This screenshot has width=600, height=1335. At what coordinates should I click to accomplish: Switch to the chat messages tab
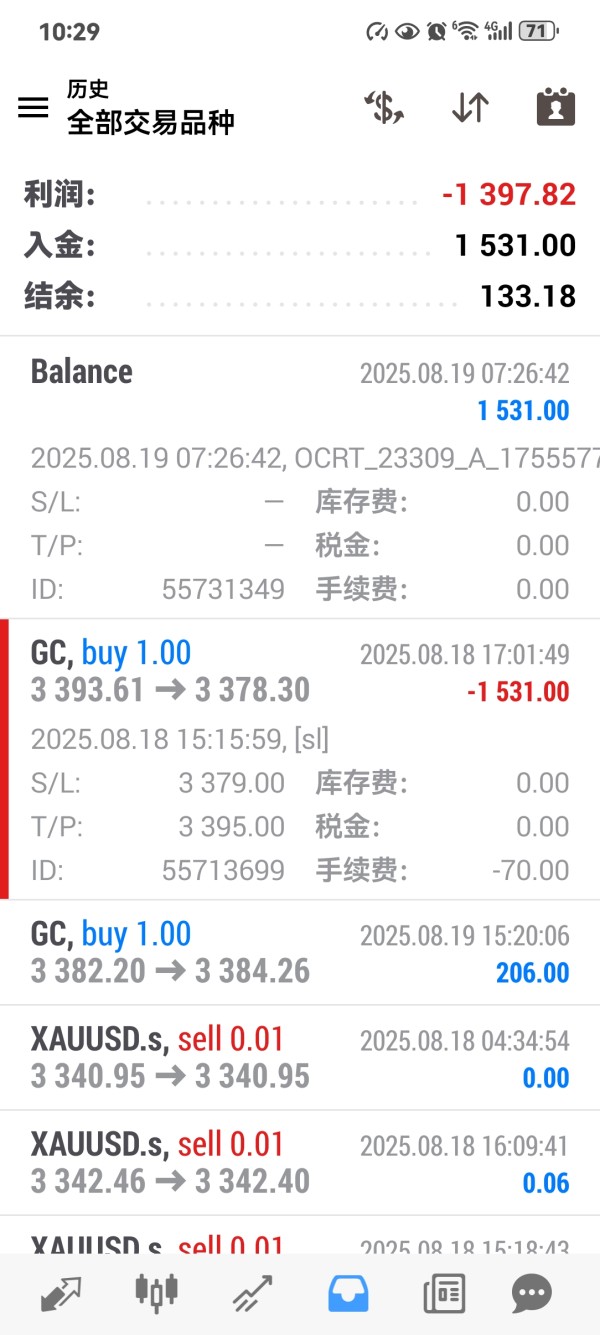pos(531,1294)
